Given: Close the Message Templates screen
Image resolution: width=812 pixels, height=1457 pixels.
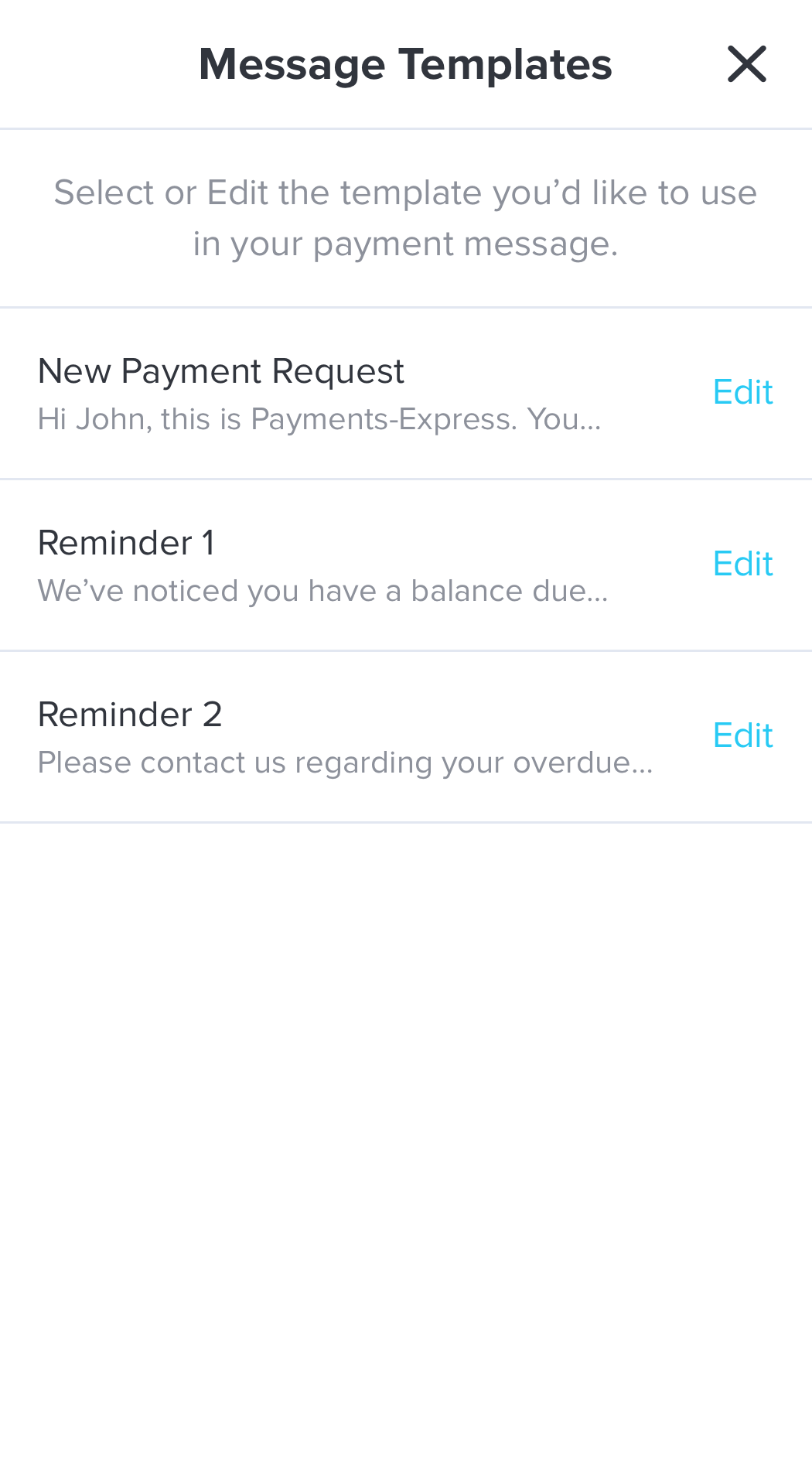Looking at the screenshot, I should pos(746,64).
